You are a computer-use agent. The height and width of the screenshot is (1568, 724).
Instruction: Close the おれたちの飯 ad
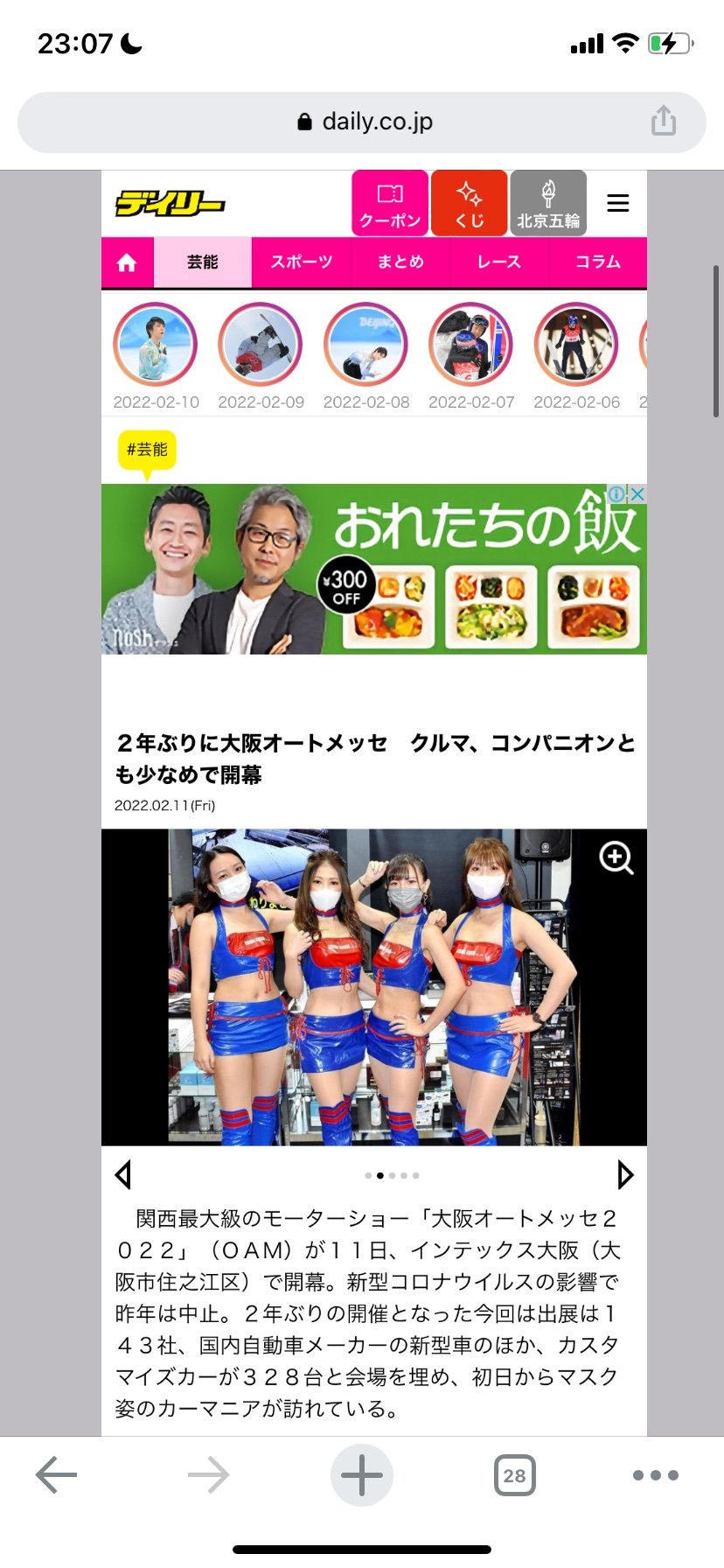(638, 493)
